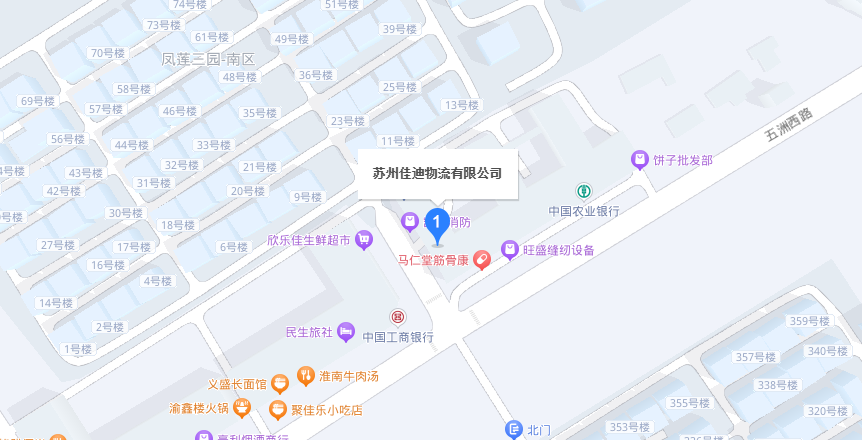The width and height of the screenshot is (862, 440).
Task: Tap the 中国工商银行 bank marker
Action: point(398,317)
